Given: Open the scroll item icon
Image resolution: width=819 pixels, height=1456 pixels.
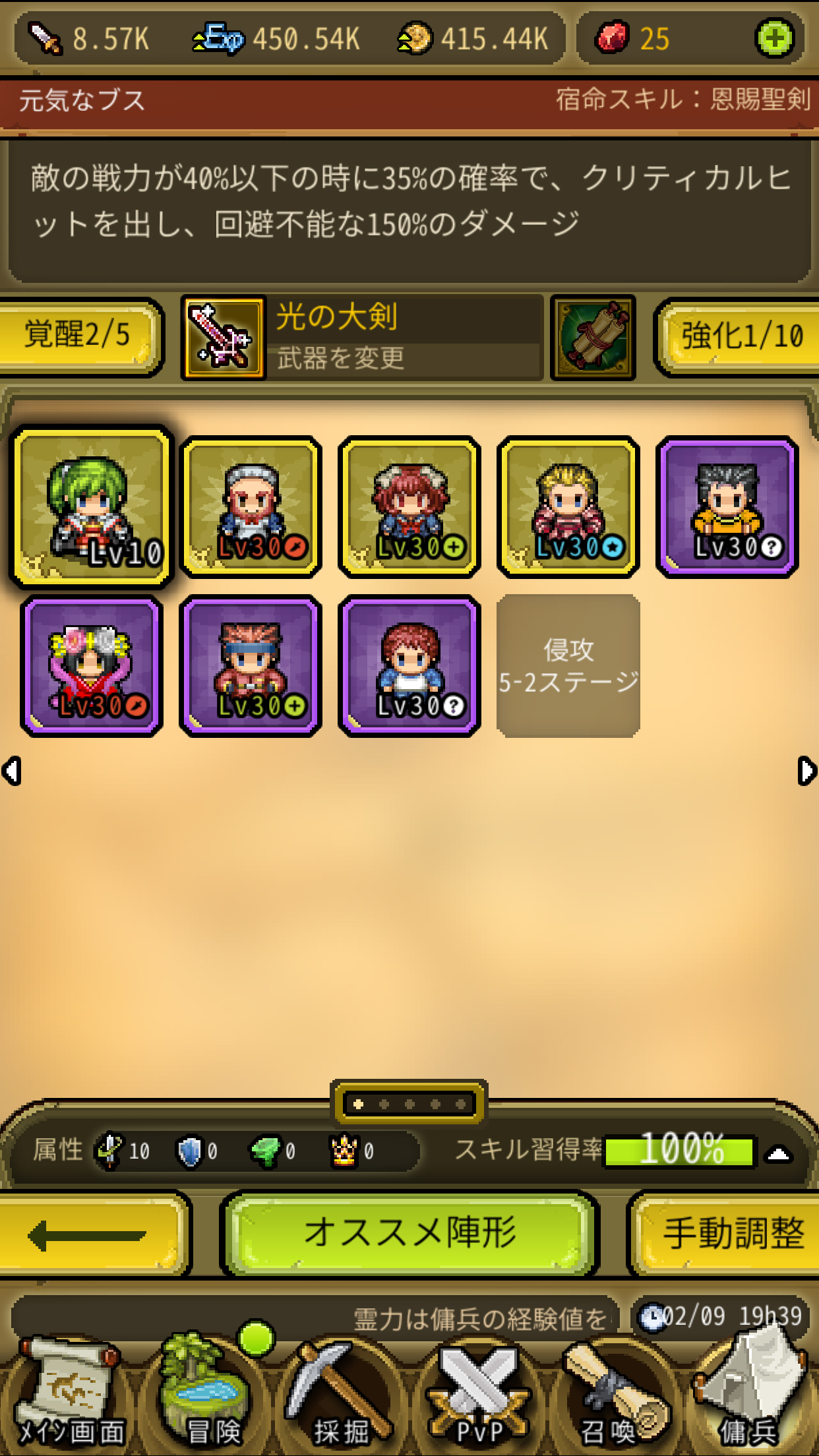Looking at the screenshot, I should click(593, 337).
